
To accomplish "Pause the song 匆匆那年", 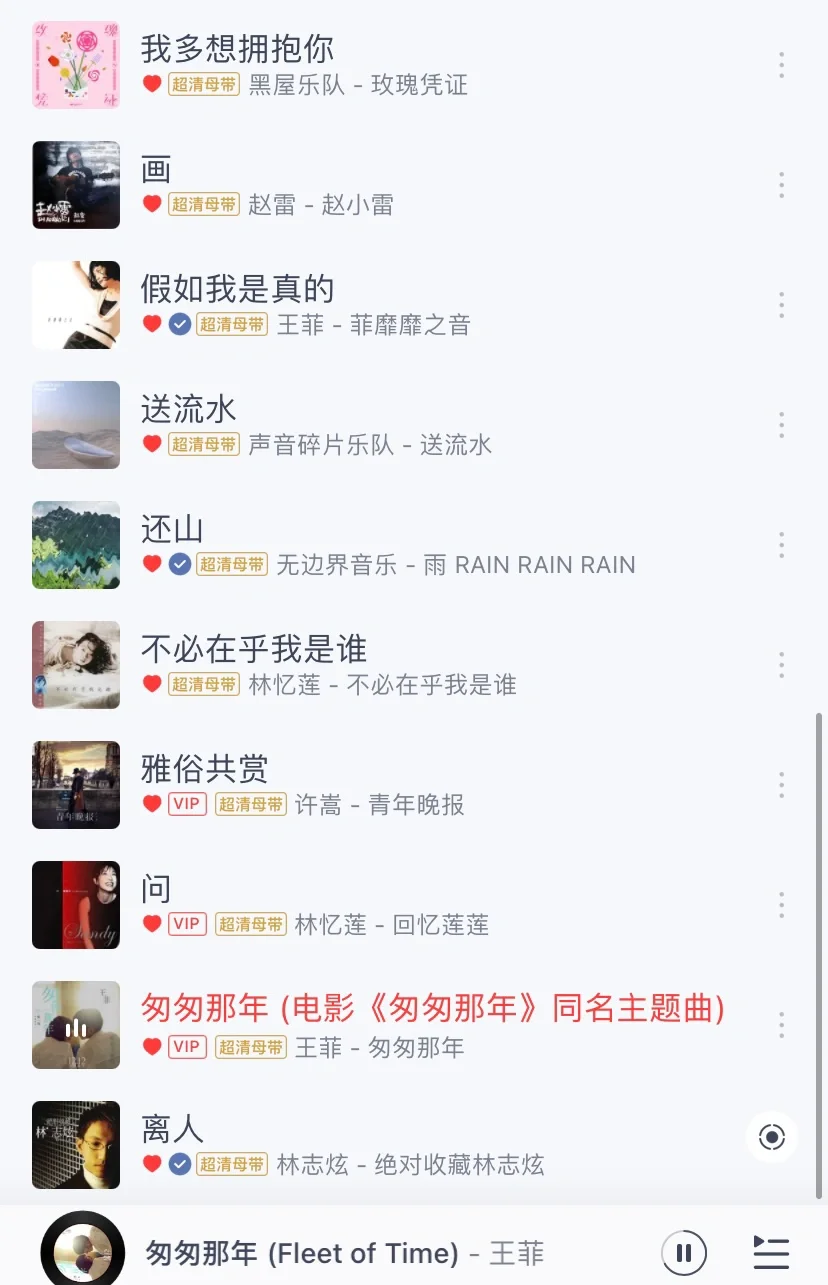I will [684, 1252].
